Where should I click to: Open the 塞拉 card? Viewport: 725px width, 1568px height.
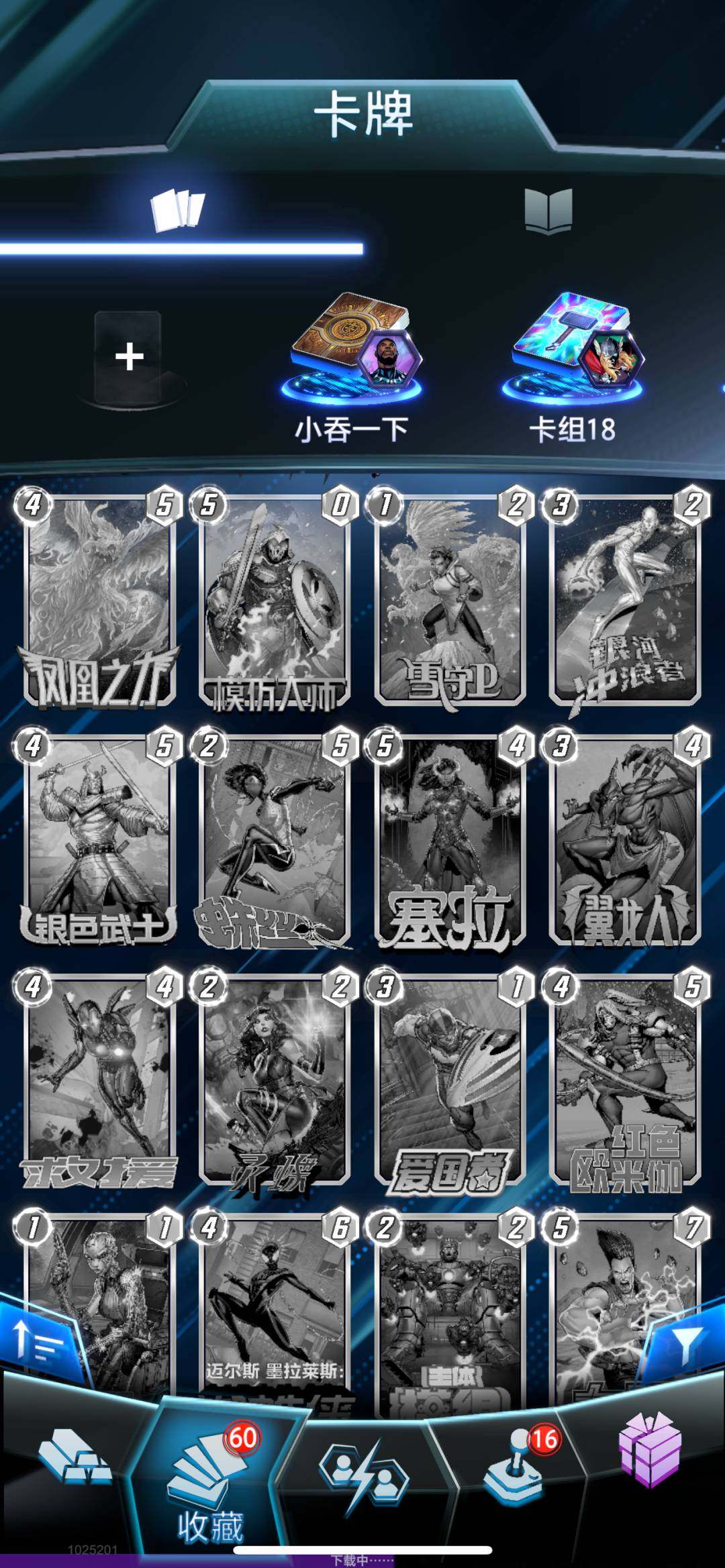pos(450,839)
